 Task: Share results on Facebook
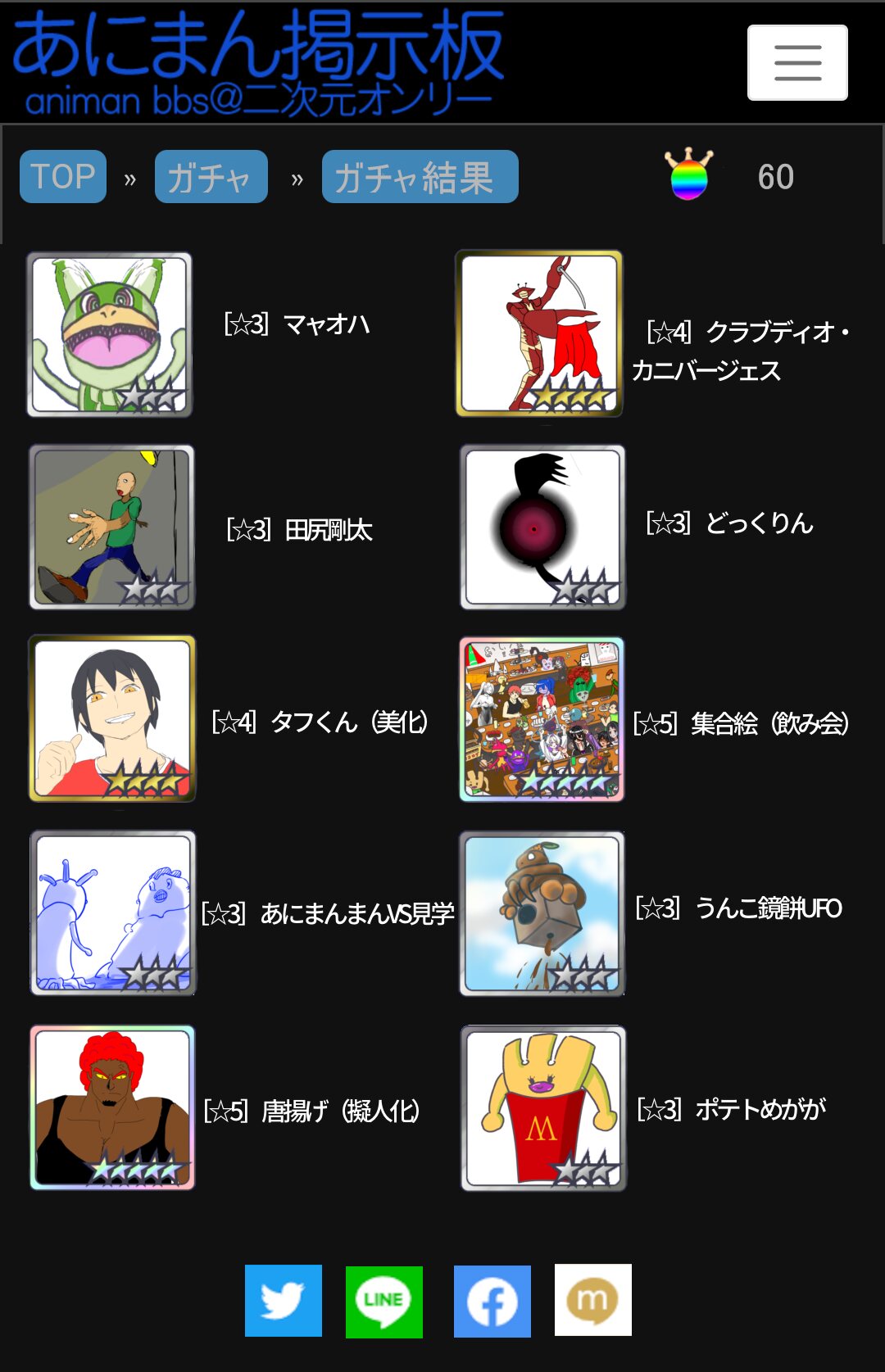click(492, 1301)
